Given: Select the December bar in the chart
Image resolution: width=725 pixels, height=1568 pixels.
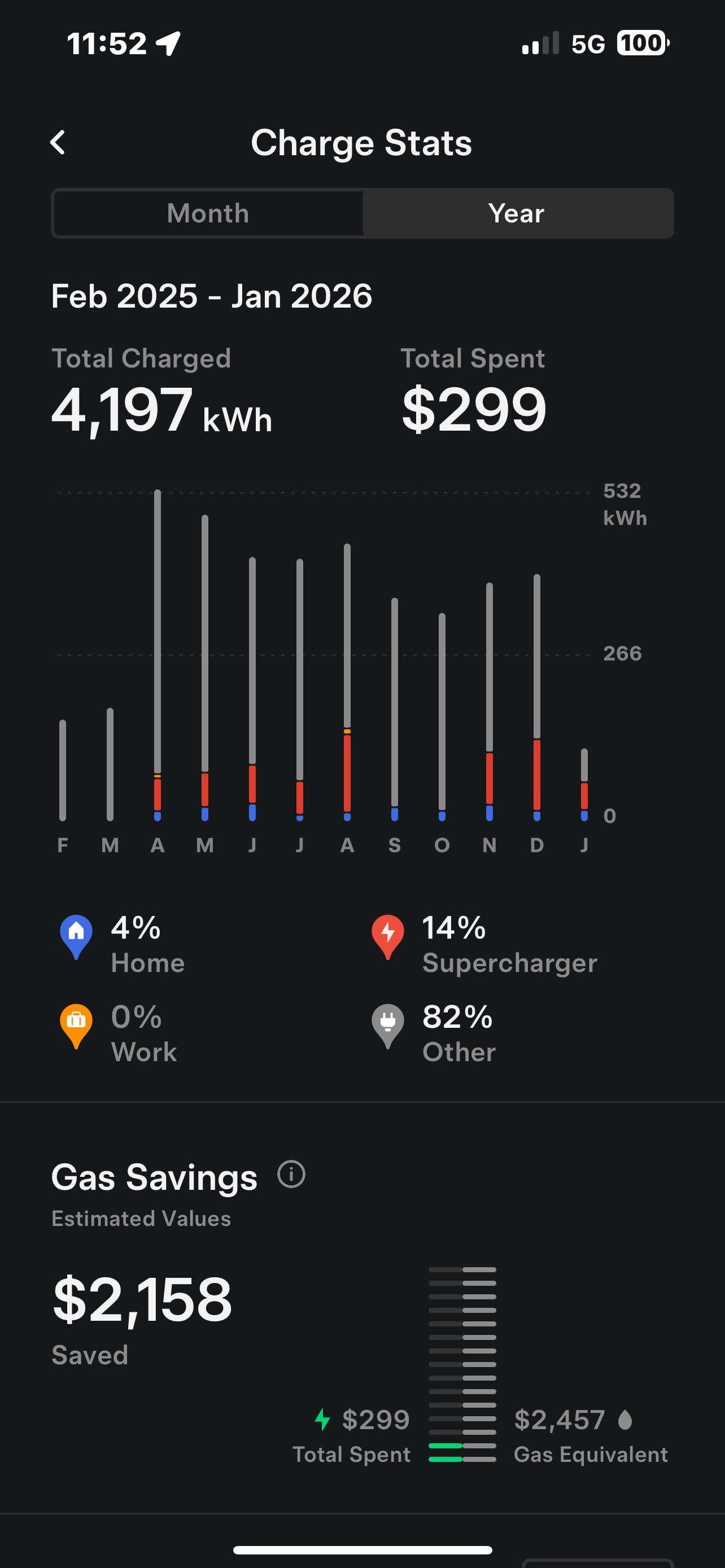Looking at the screenshot, I should (536, 697).
